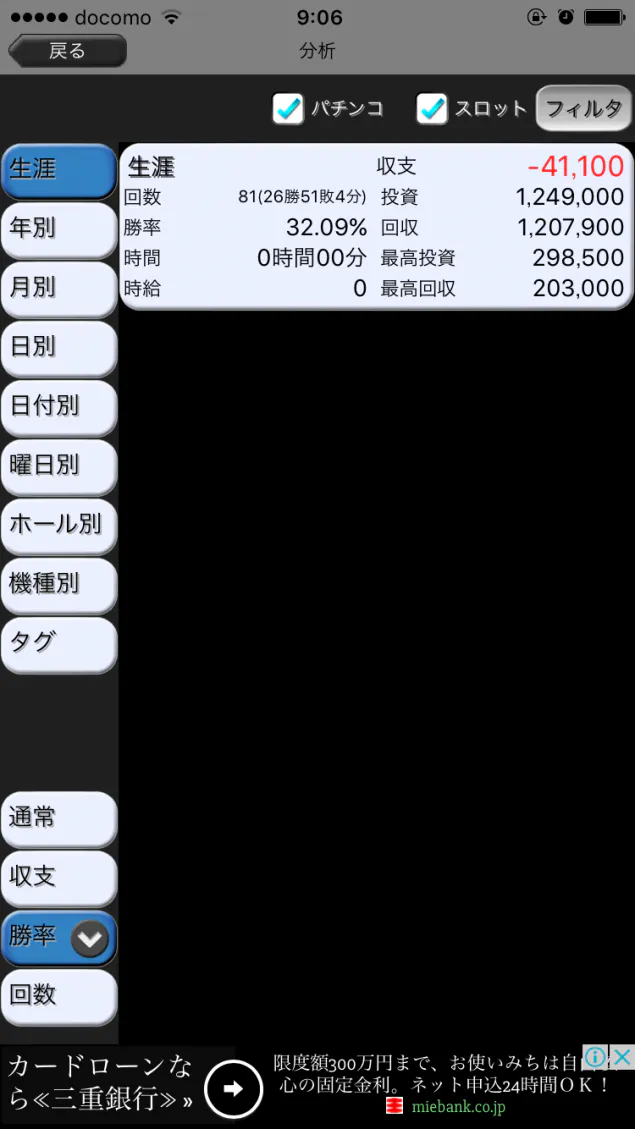Open the 三重銀行 card loan ad

click(x=317, y=1087)
